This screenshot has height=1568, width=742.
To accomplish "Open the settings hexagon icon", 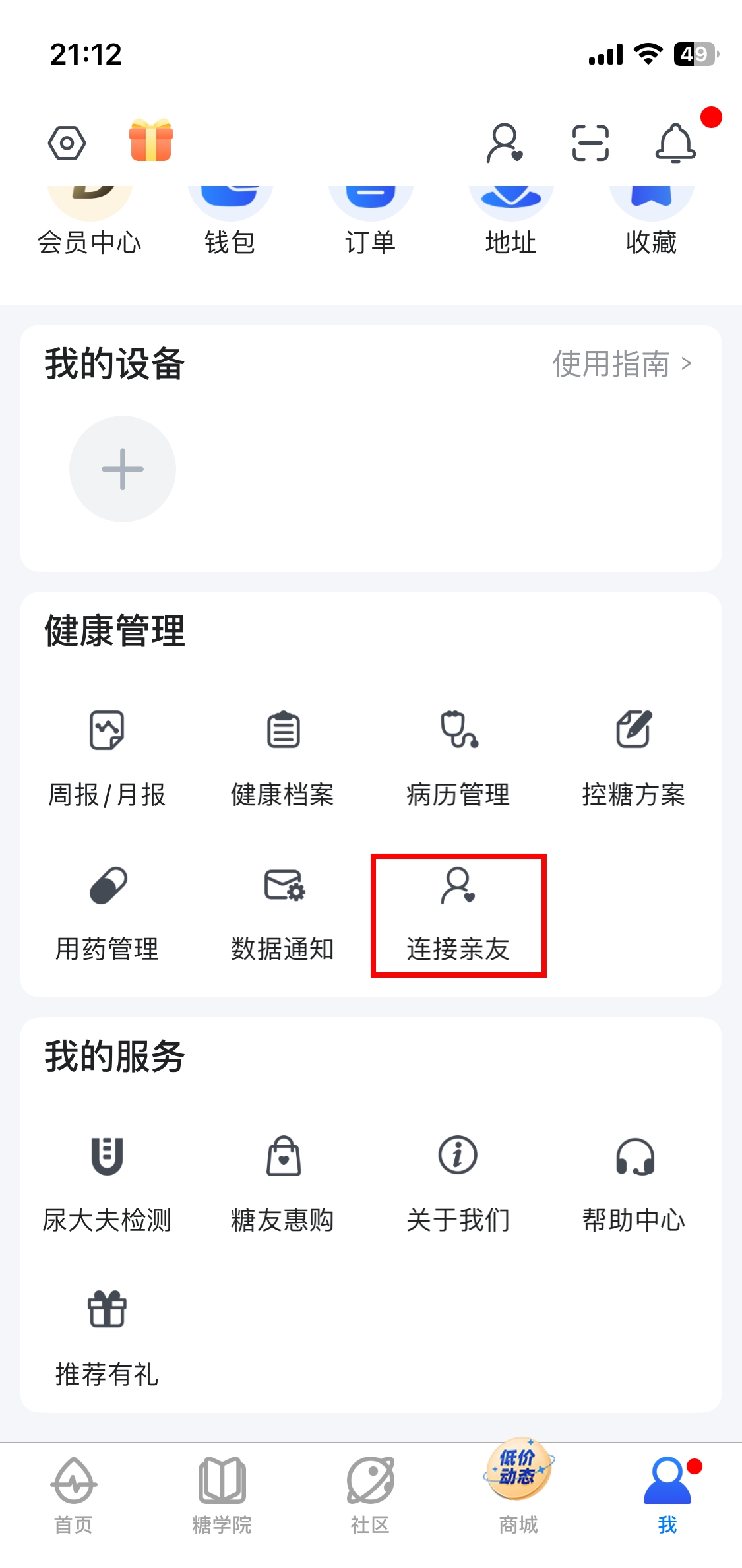I will [x=67, y=142].
